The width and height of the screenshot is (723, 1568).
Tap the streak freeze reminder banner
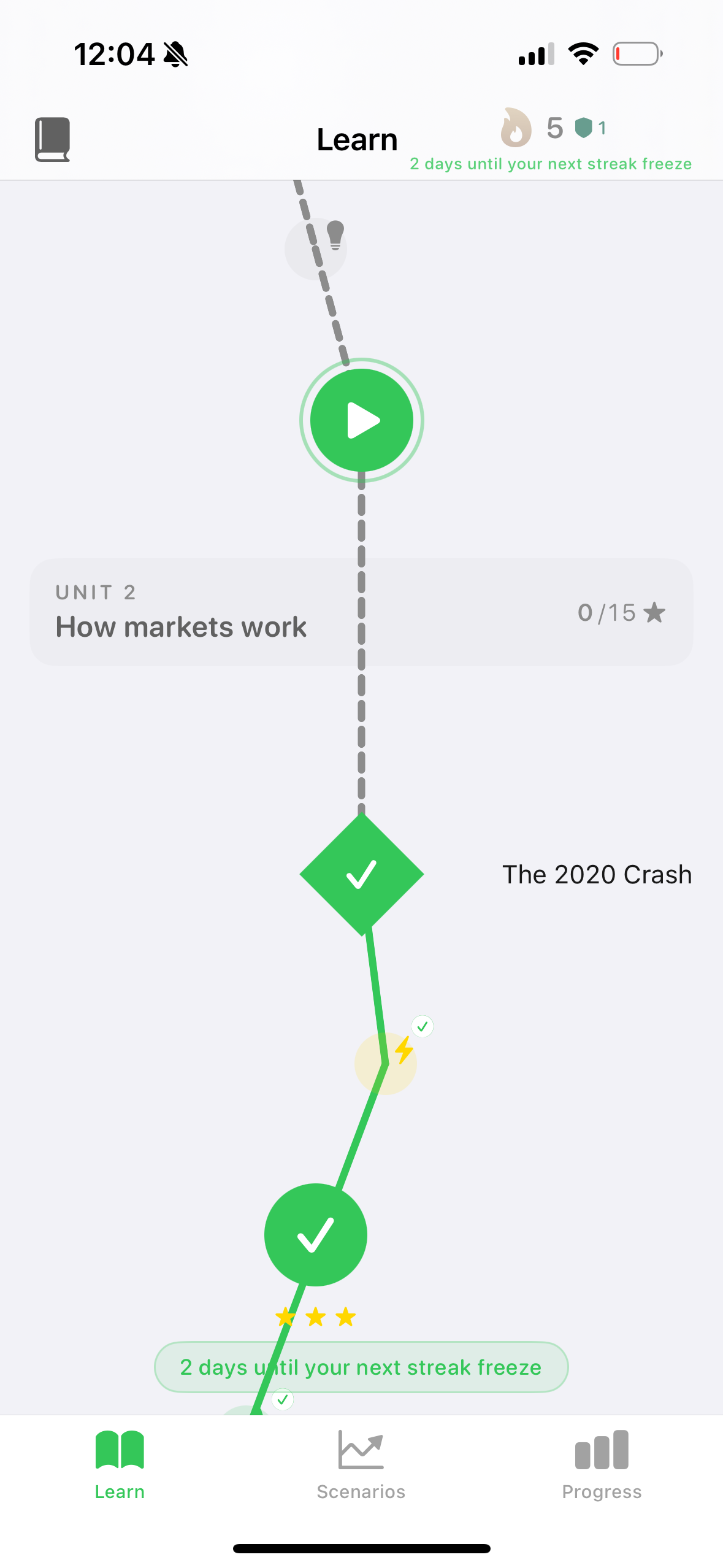point(361,1367)
